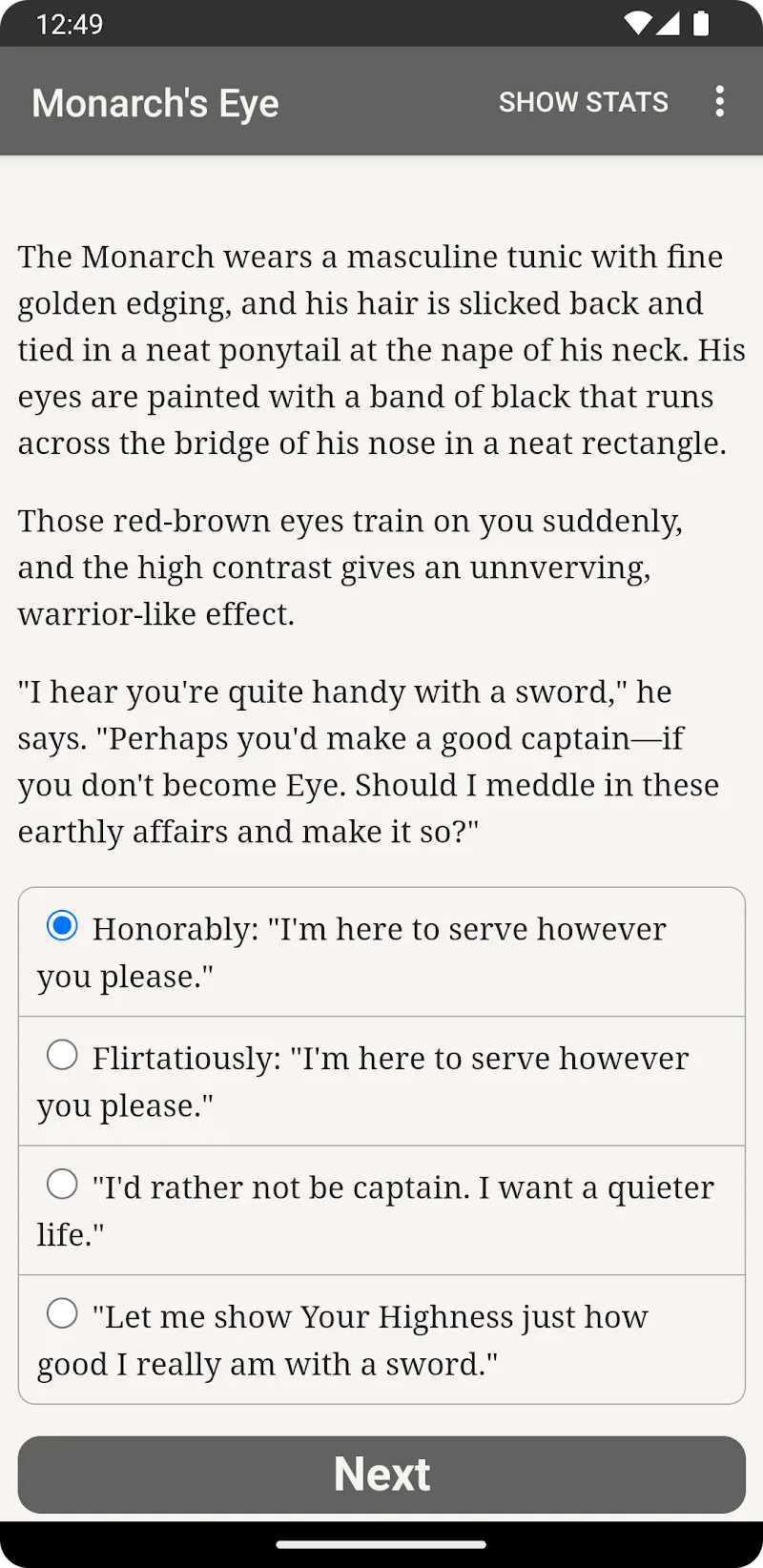Open the overflow menu
Screen dimensions: 763x1568
[720, 101]
